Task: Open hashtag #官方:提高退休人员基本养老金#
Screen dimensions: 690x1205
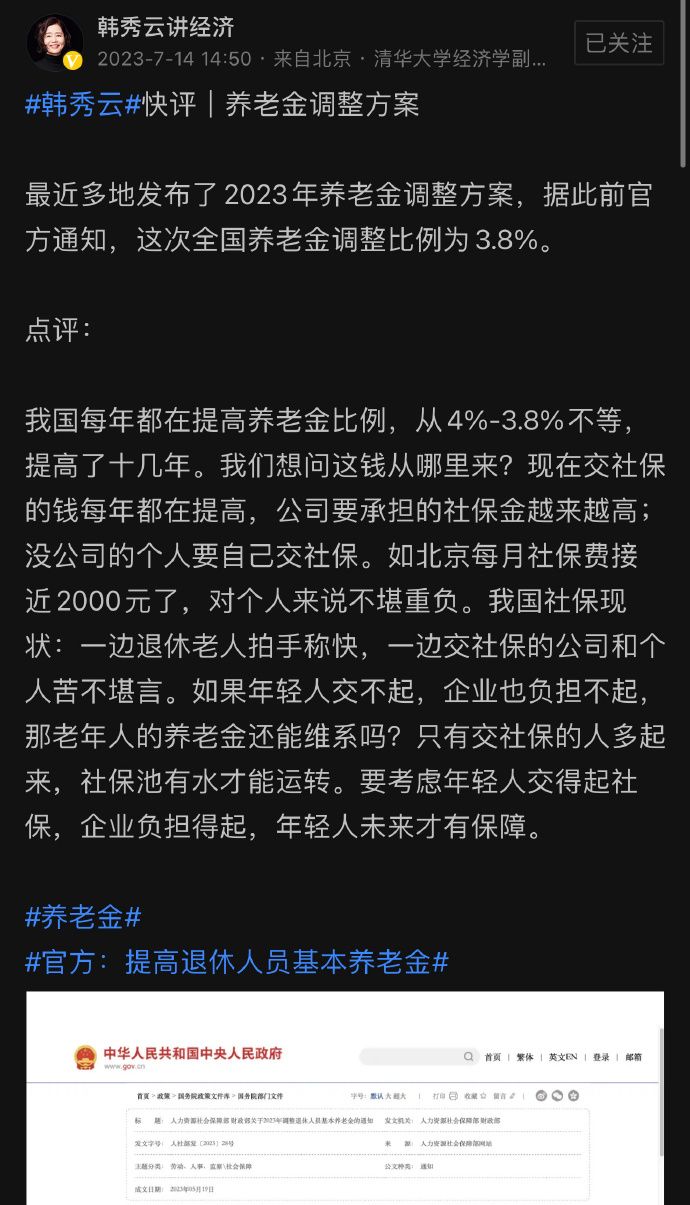Action: (237, 962)
